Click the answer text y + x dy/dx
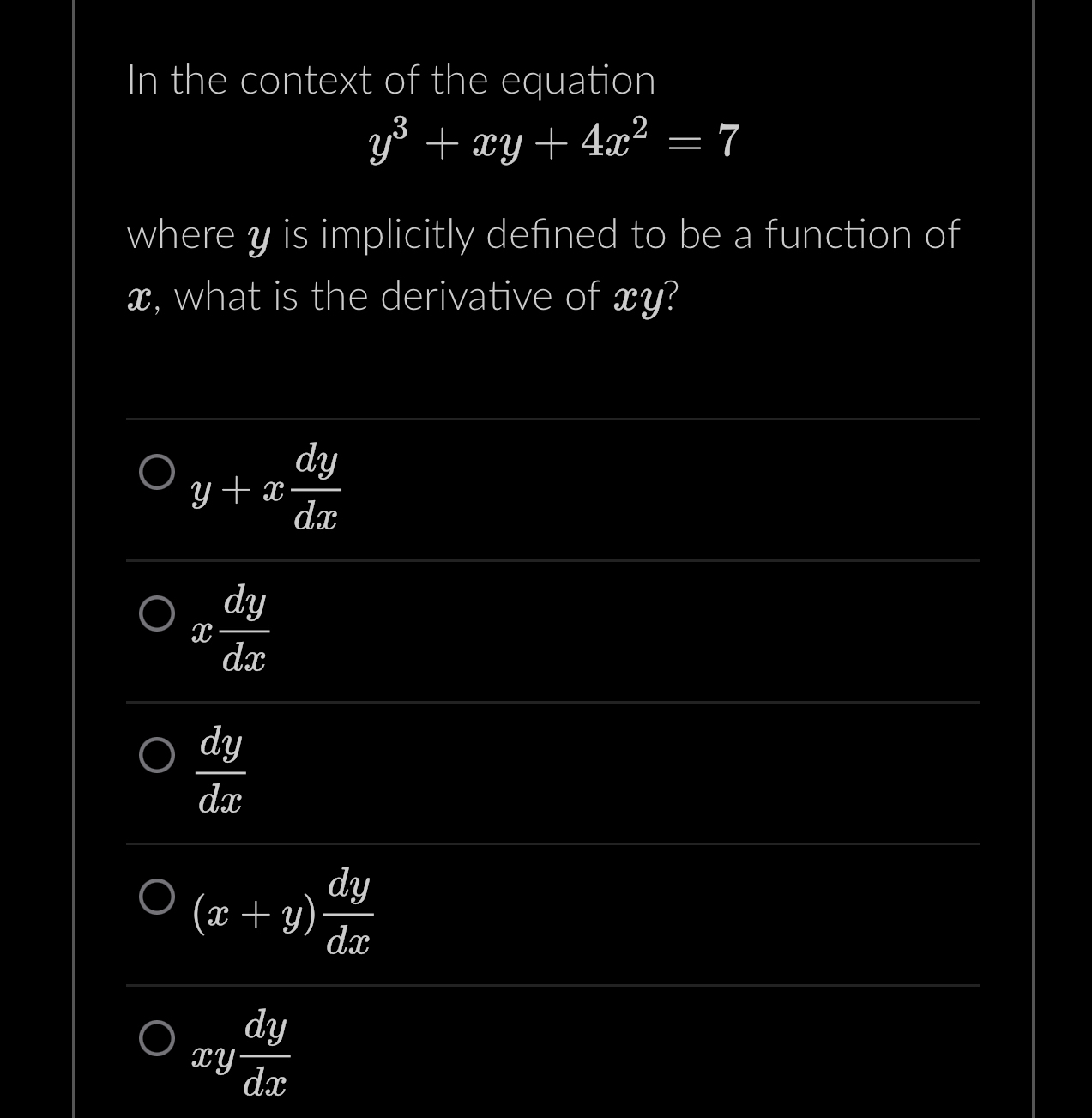Image resolution: width=1092 pixels, height=1118 pixels. click(264, 487)
